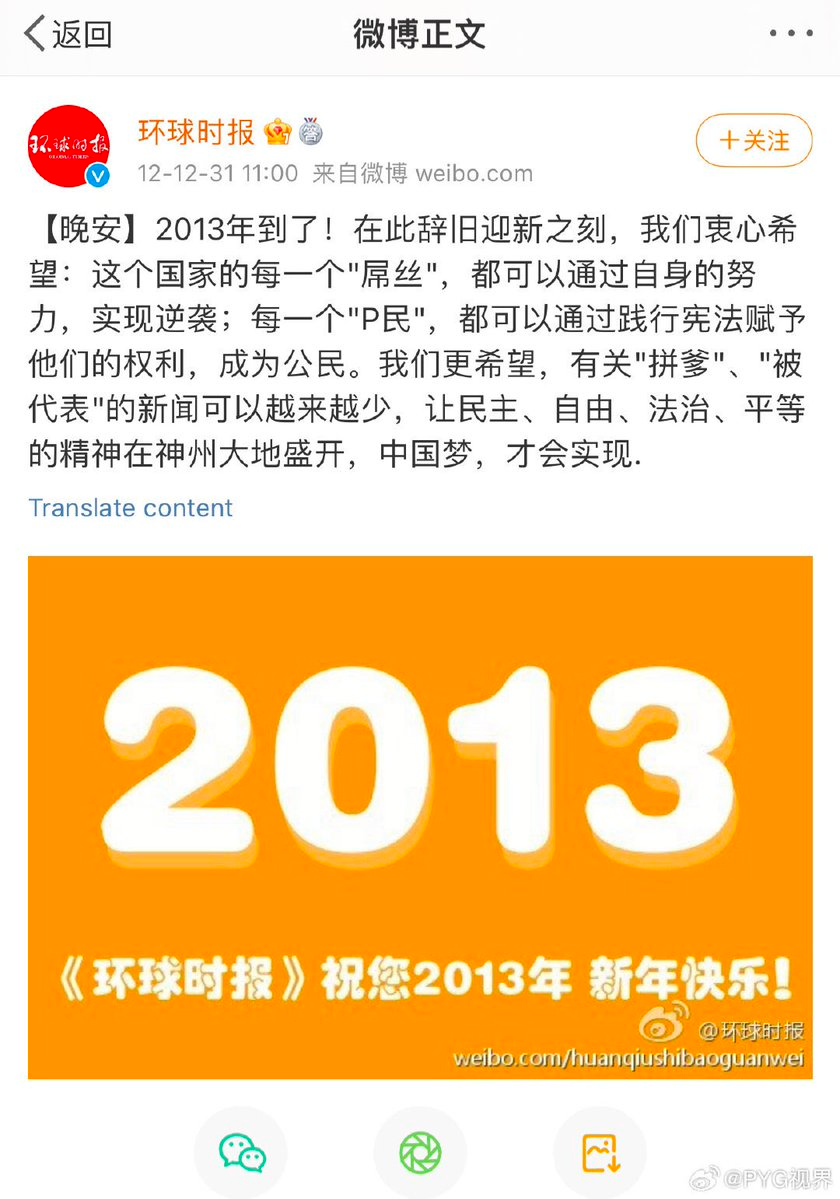Image resolution: width=840 pixels, height=1199 pixels.
Task: Go back using the 返回 button
Action: pos(68,34)
